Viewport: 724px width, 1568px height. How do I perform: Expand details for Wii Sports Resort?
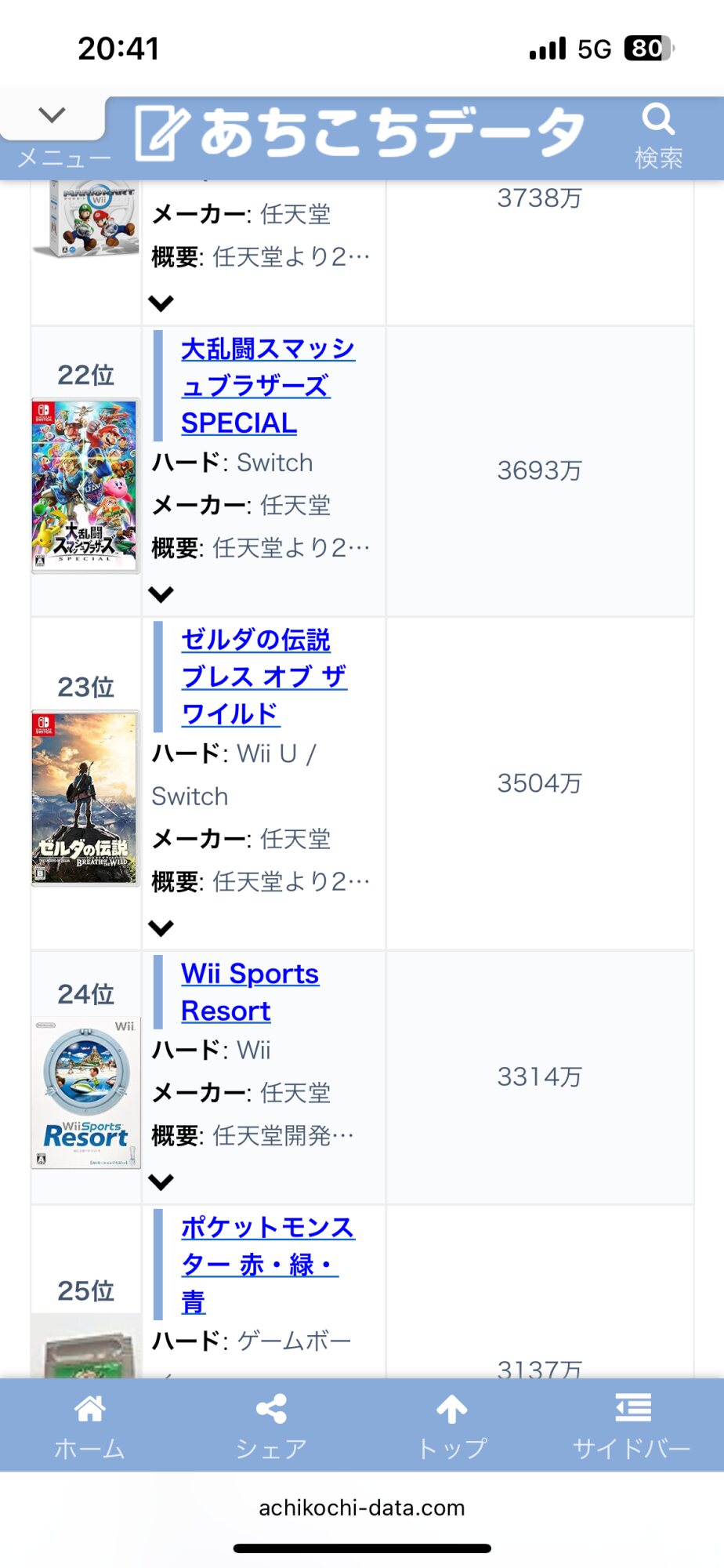pos(161,1181)
